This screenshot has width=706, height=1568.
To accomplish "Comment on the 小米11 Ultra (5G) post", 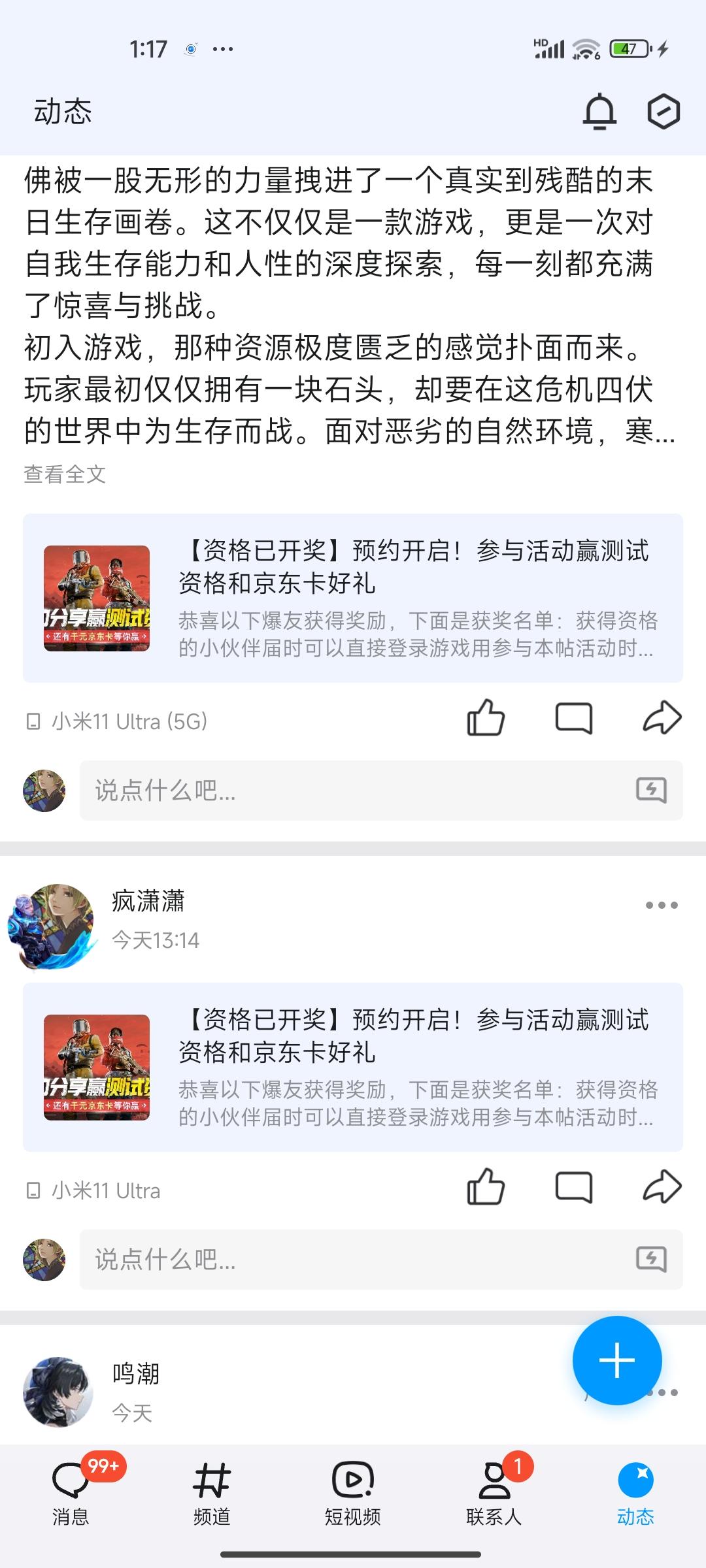I will pyautogui.click(x=573, y=718).
